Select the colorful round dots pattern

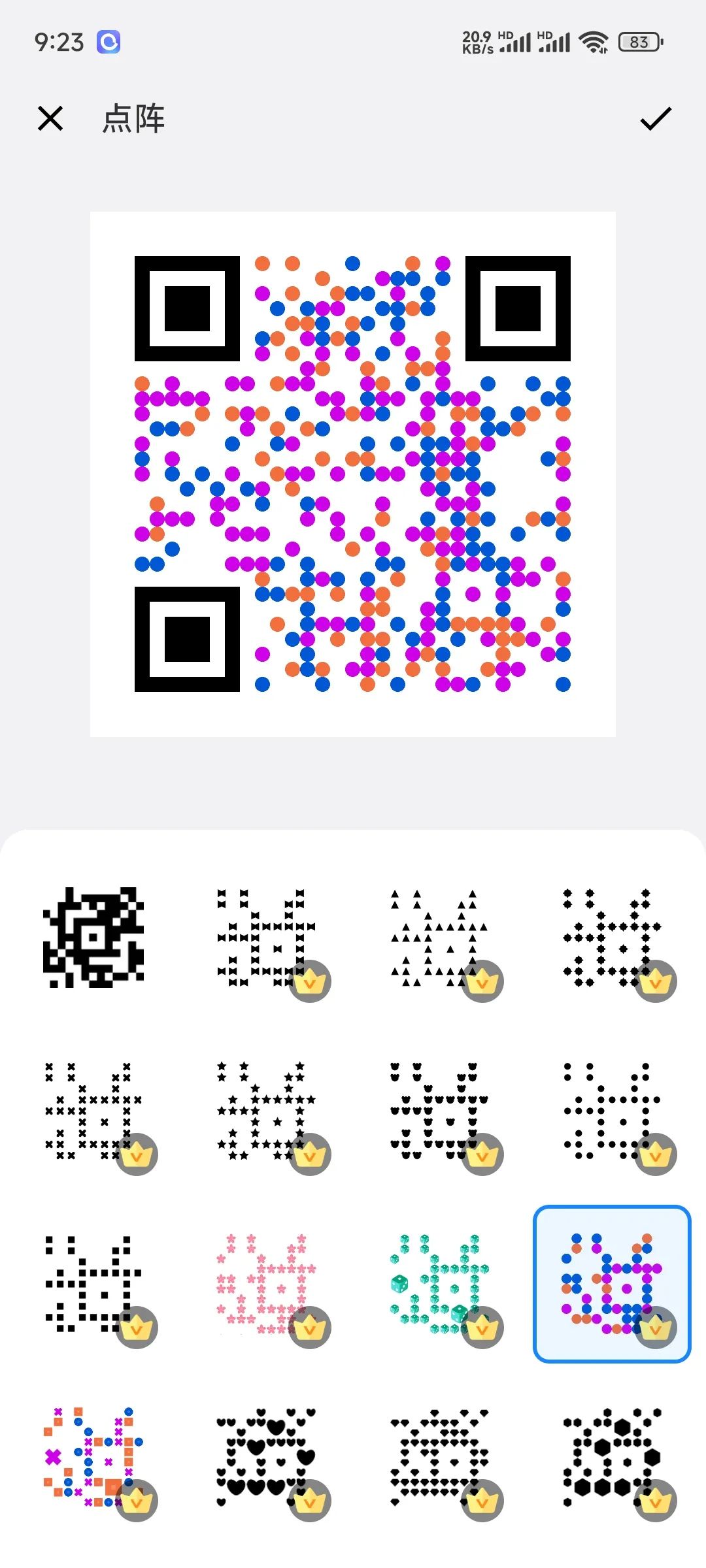tap(612, 1283)
